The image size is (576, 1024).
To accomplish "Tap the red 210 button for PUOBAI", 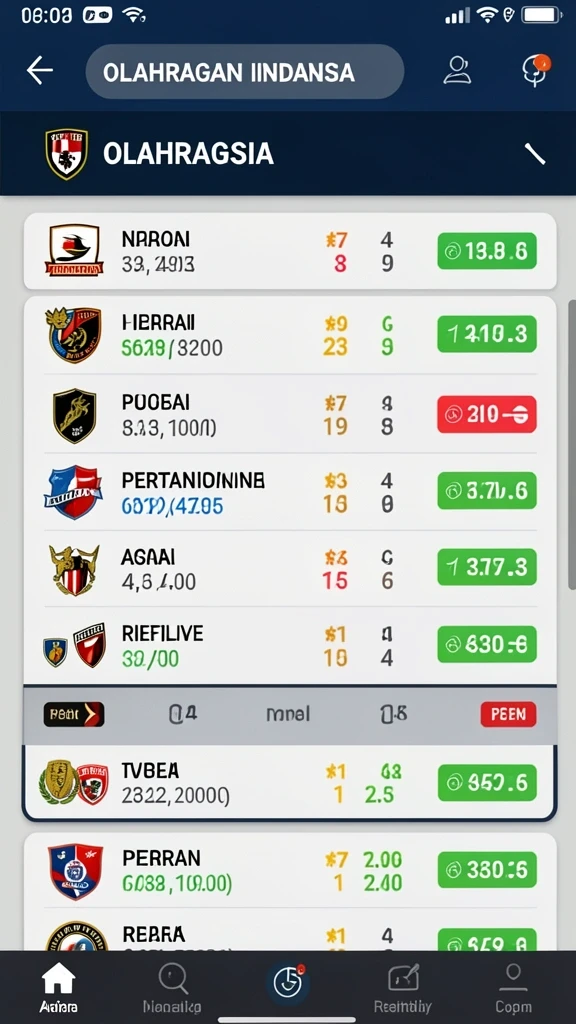I will (x=487, y=414).
